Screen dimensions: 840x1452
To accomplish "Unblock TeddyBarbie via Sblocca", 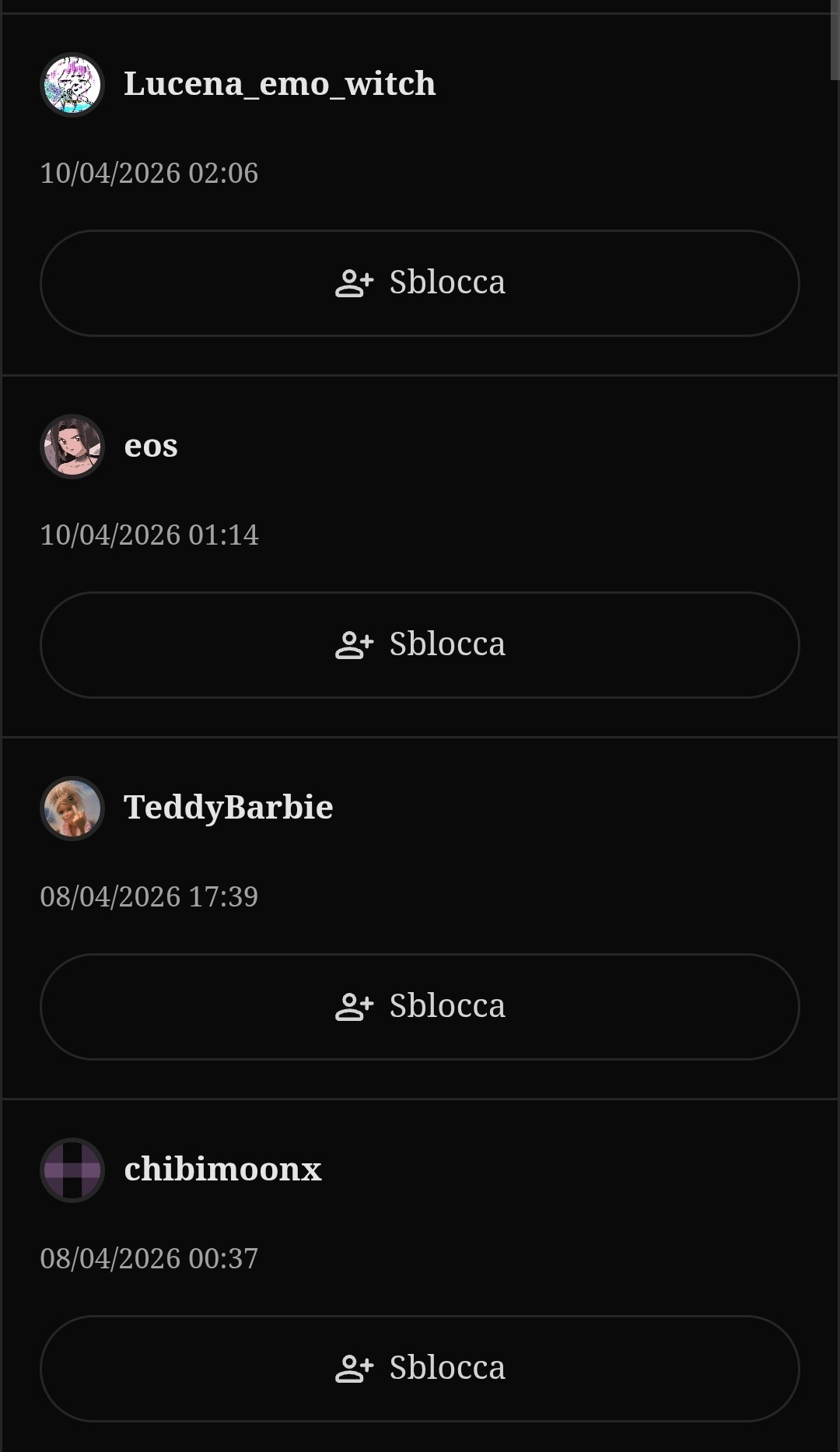I will pos(420,1007).
